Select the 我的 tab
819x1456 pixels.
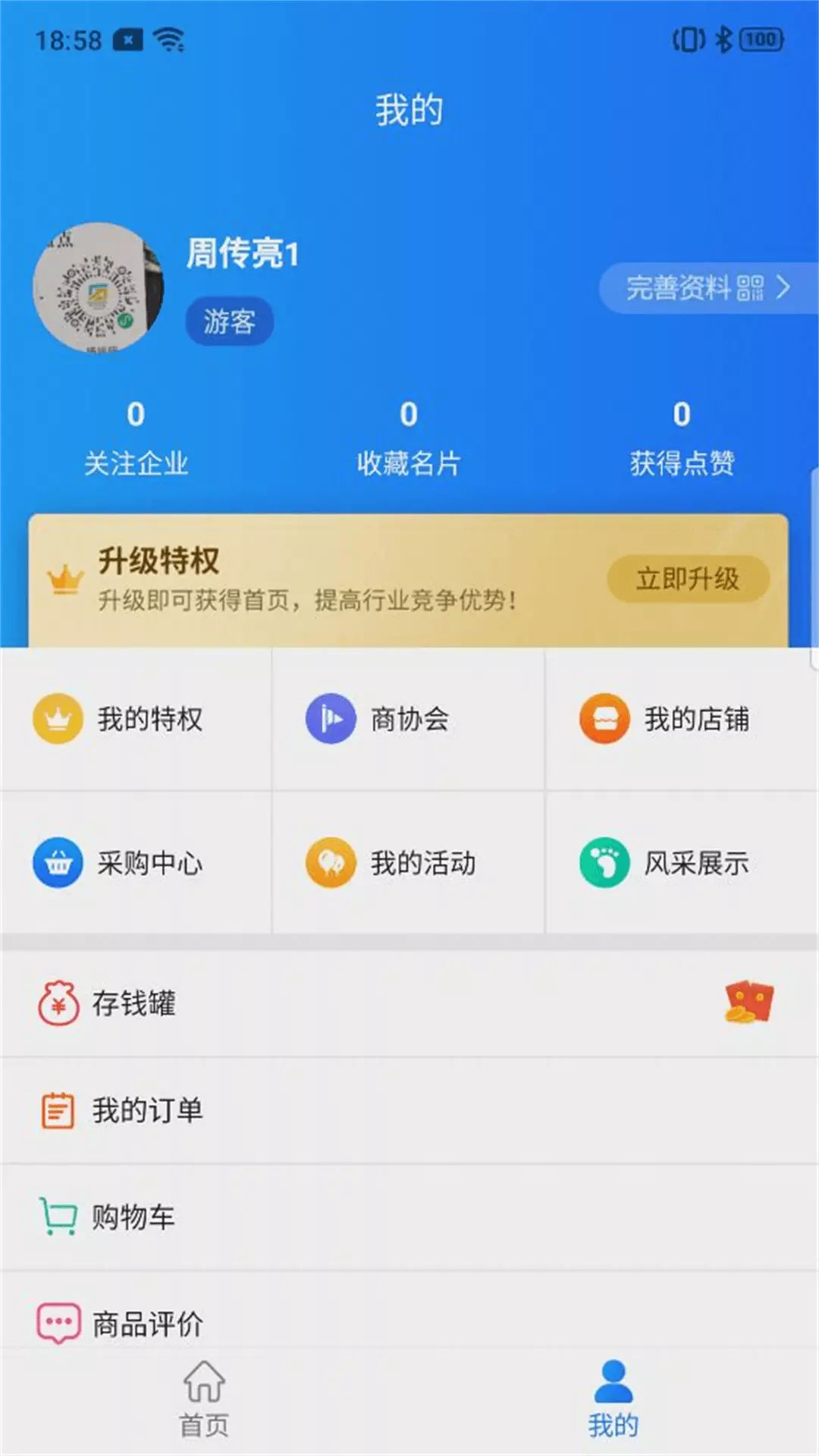pyautogui.click(x=613, y=1400)
